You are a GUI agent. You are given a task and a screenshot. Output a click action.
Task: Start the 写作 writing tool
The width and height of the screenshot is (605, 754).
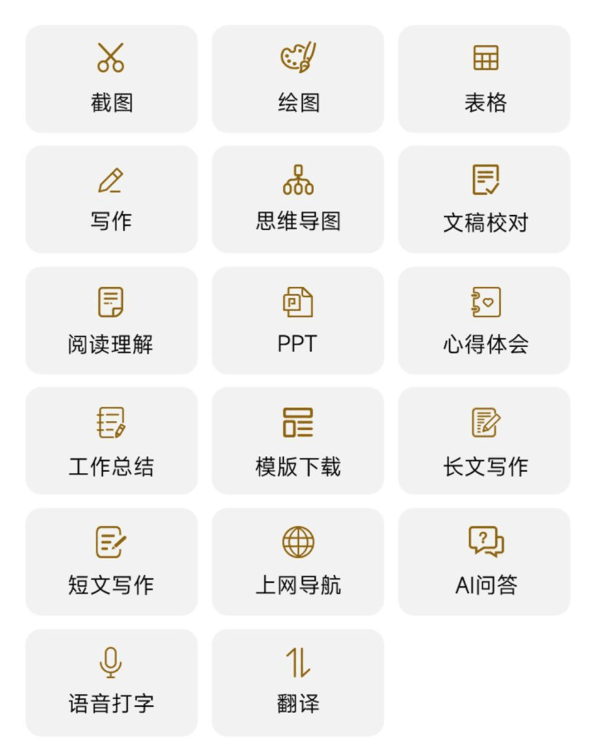click(111, 200)
